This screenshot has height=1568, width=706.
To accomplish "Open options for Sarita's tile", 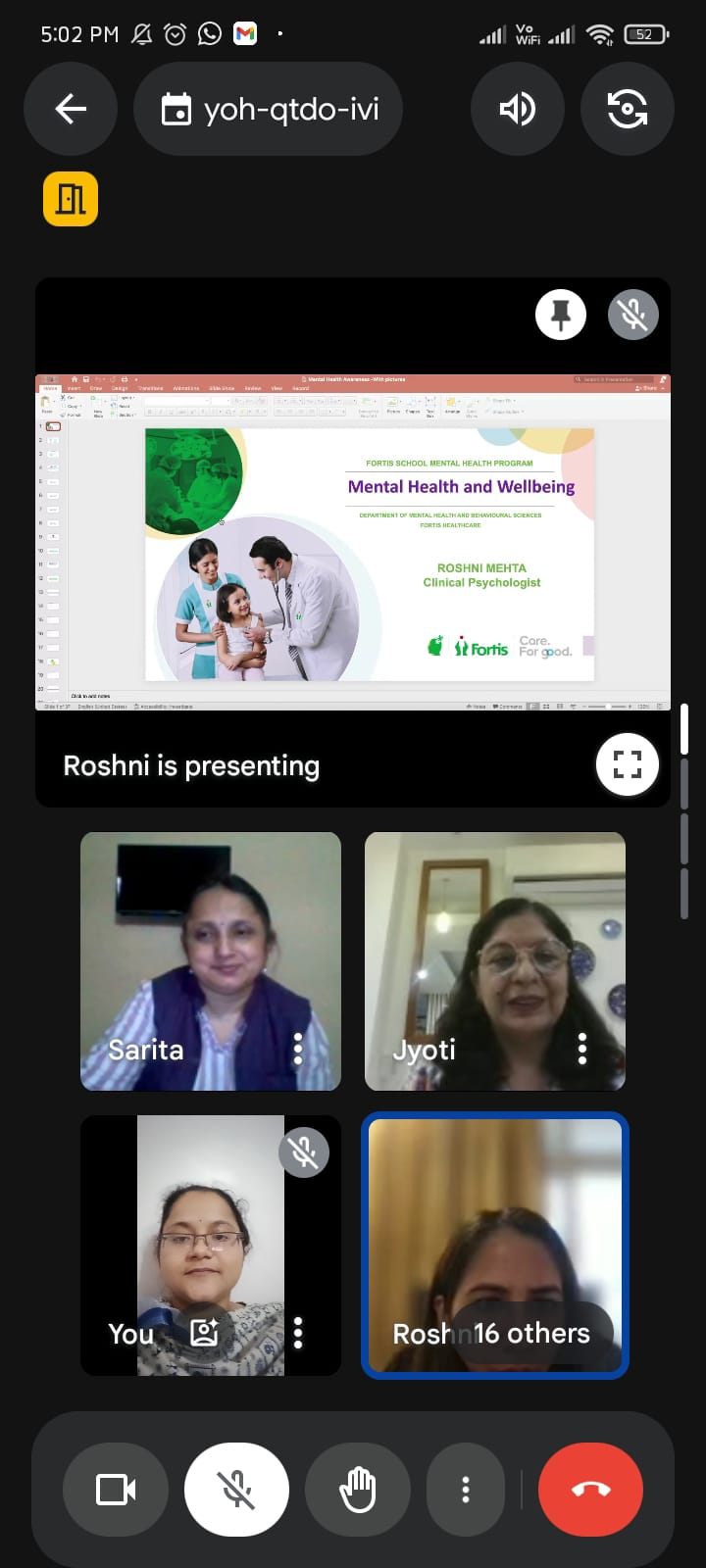I will (298, 1049).
